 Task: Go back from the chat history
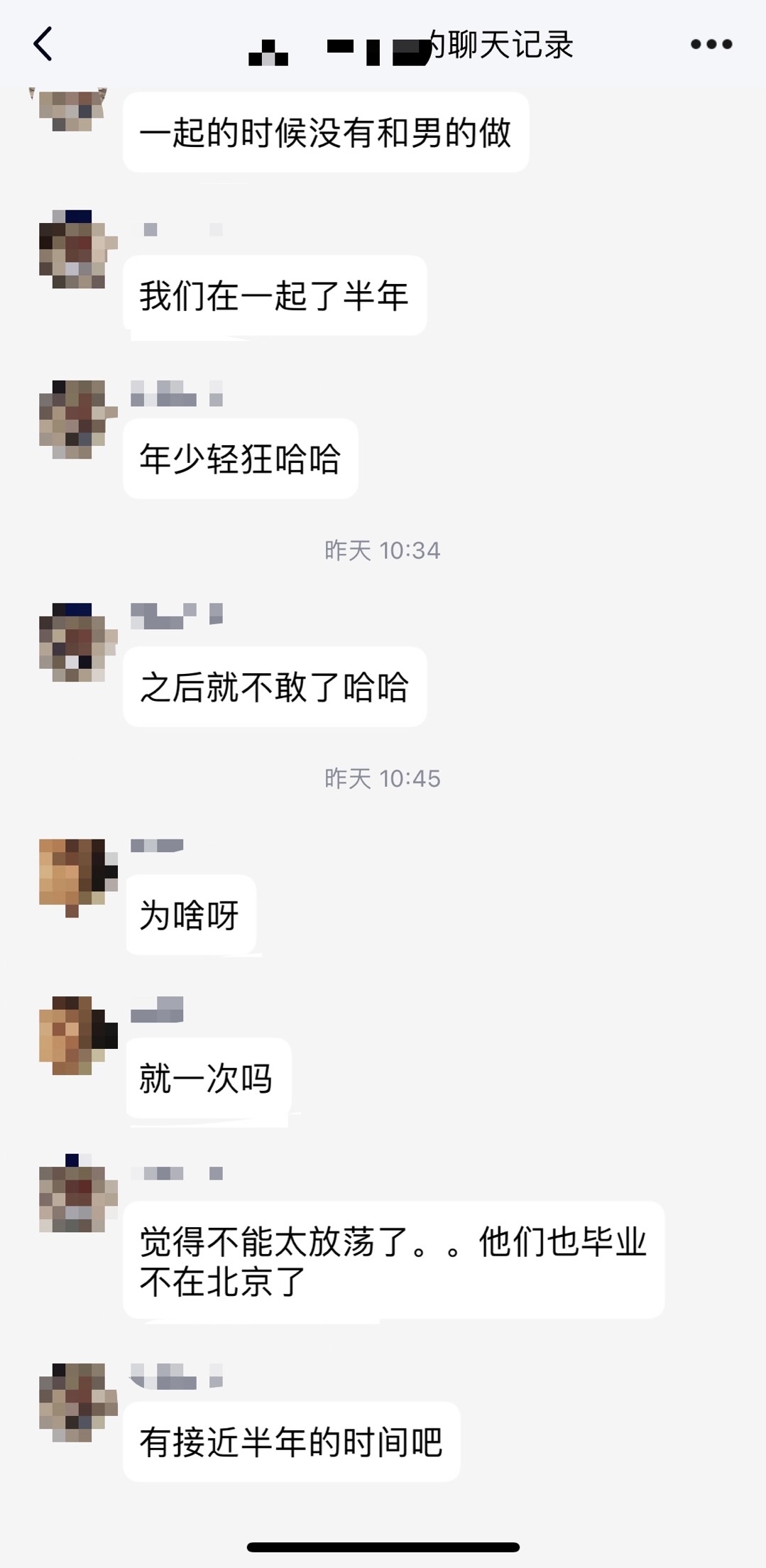click(x=43, y=44)
